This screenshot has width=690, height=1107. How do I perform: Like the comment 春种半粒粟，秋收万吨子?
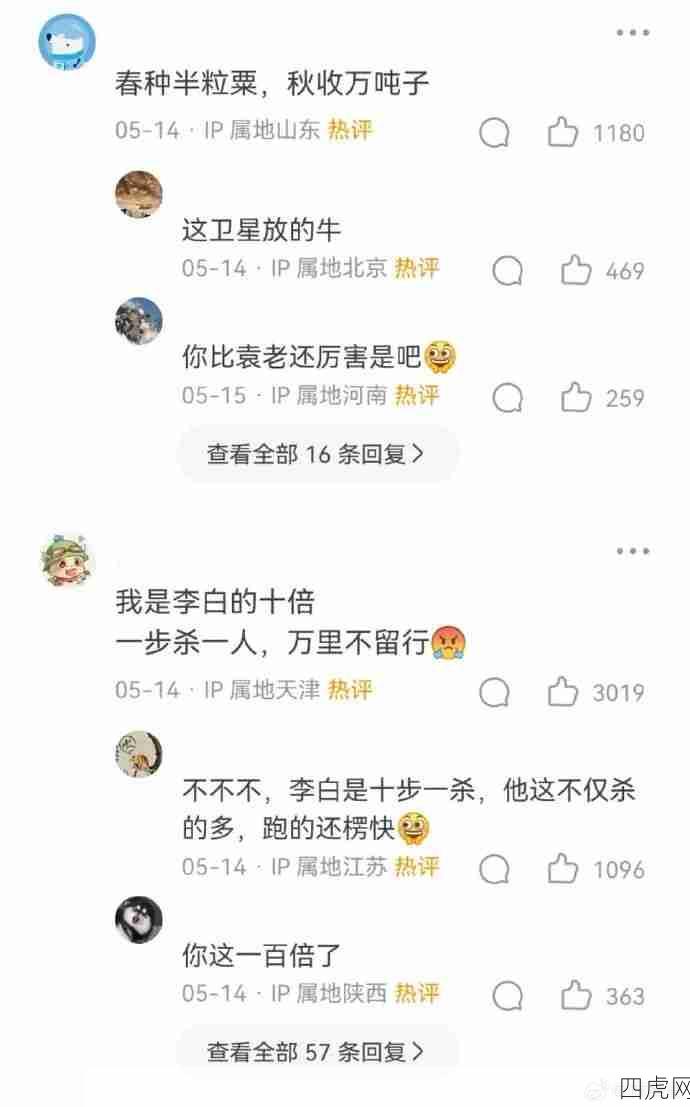pos(563,132)
